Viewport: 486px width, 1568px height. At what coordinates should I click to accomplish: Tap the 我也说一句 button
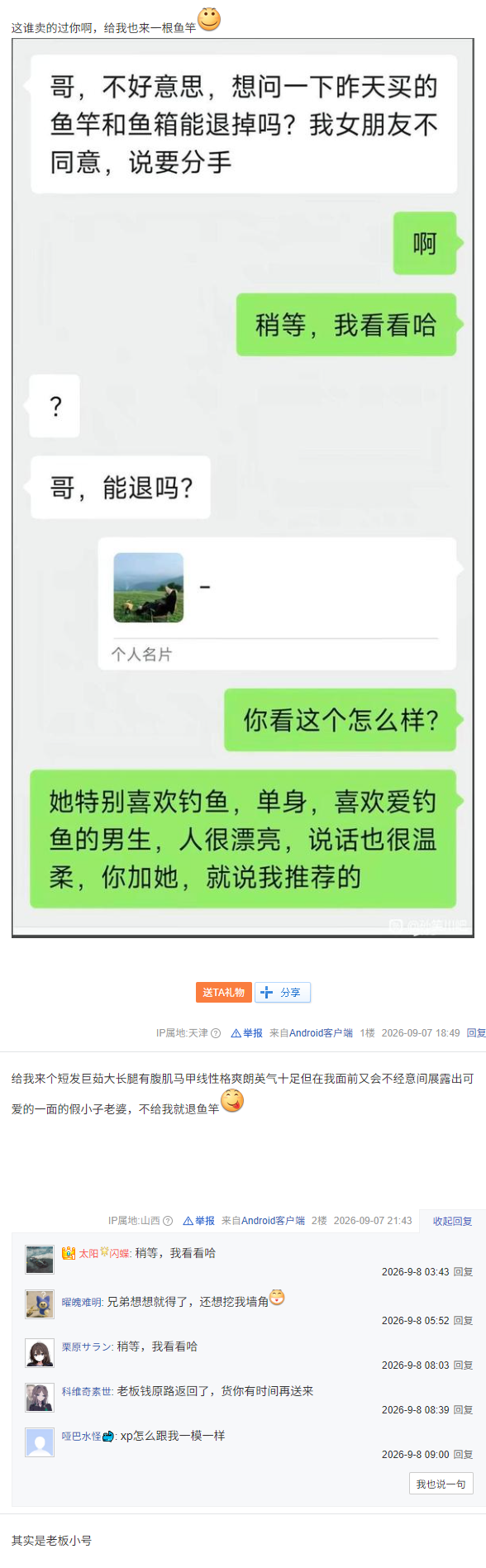coord(441,1484)
